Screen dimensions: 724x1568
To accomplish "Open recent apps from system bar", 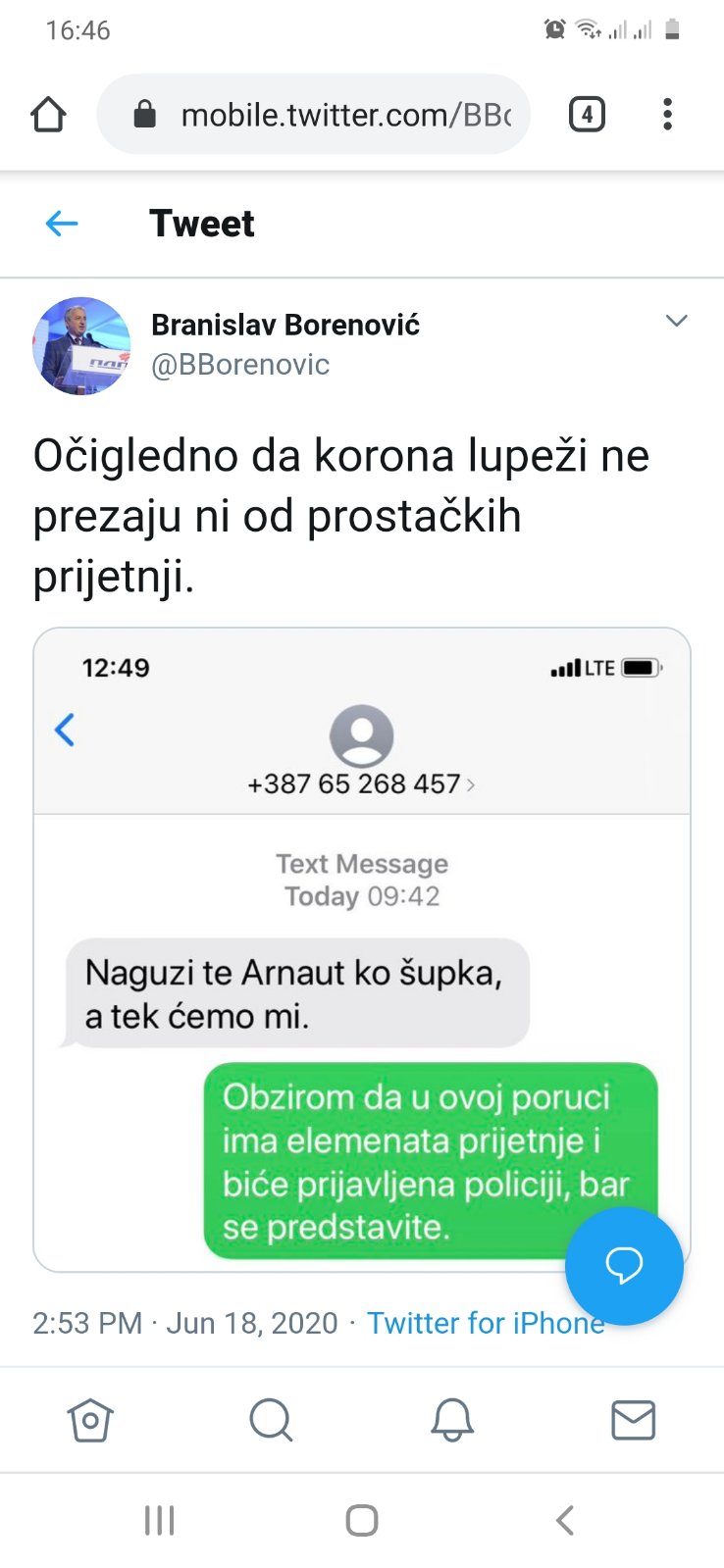I will [x=159, y=1520].
